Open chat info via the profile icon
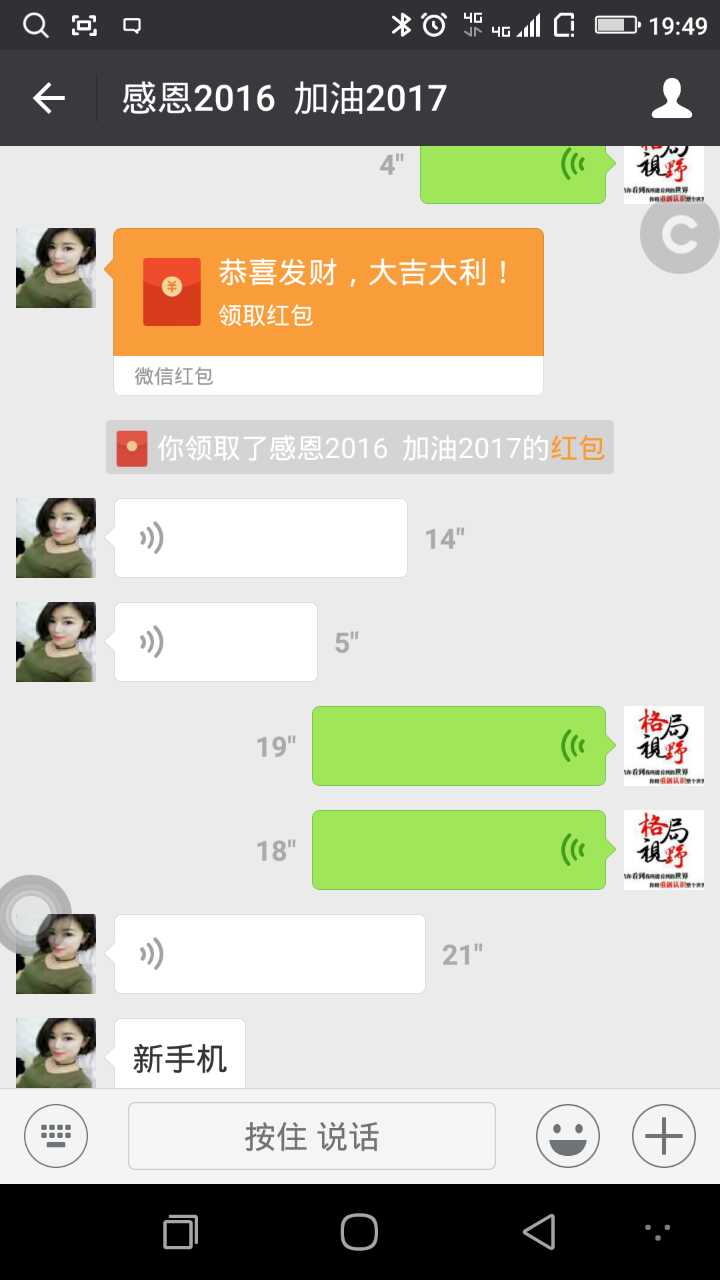The image size is (720, 1280). [672, 98]
